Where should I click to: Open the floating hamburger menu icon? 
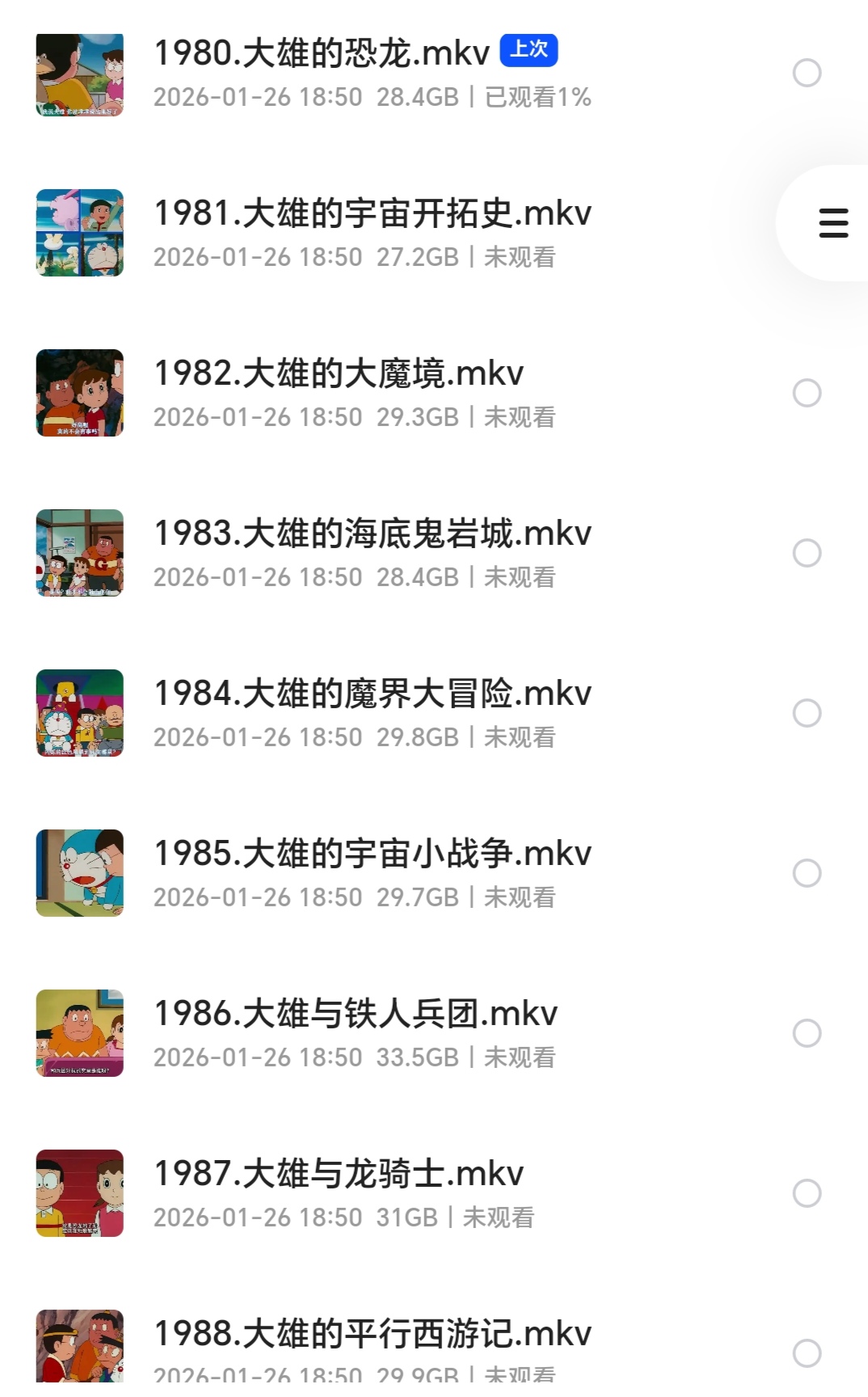point(832,224)
